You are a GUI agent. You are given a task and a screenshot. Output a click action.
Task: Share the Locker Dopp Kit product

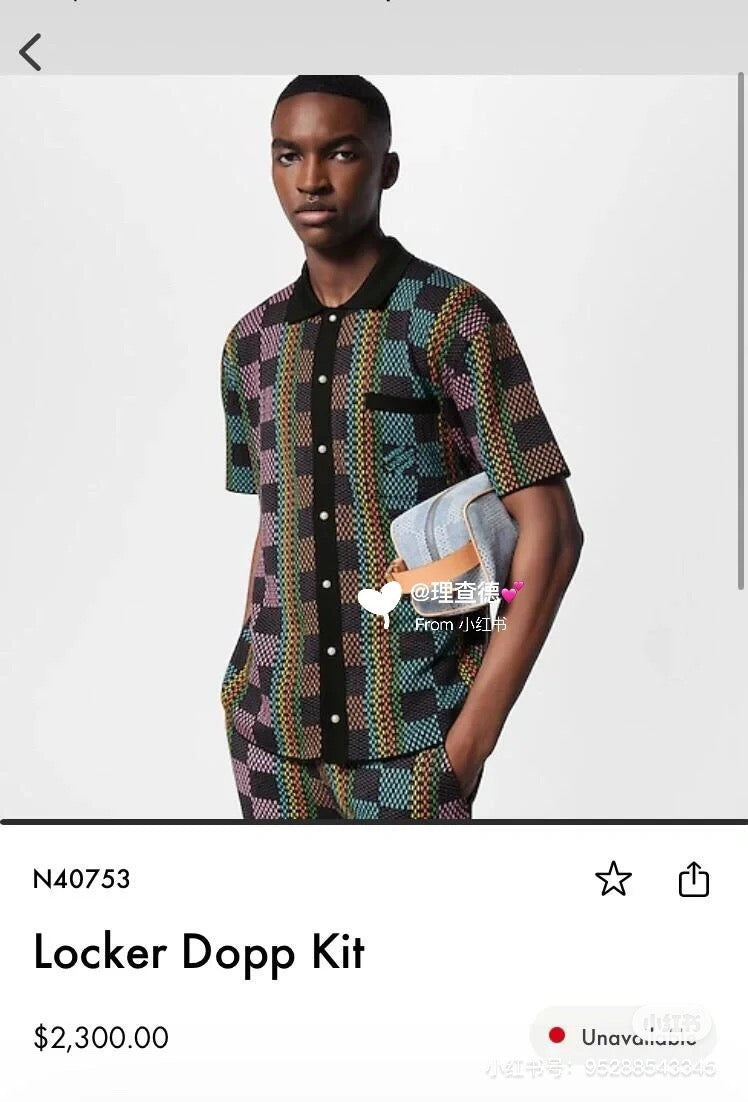[x=693, y=879]
